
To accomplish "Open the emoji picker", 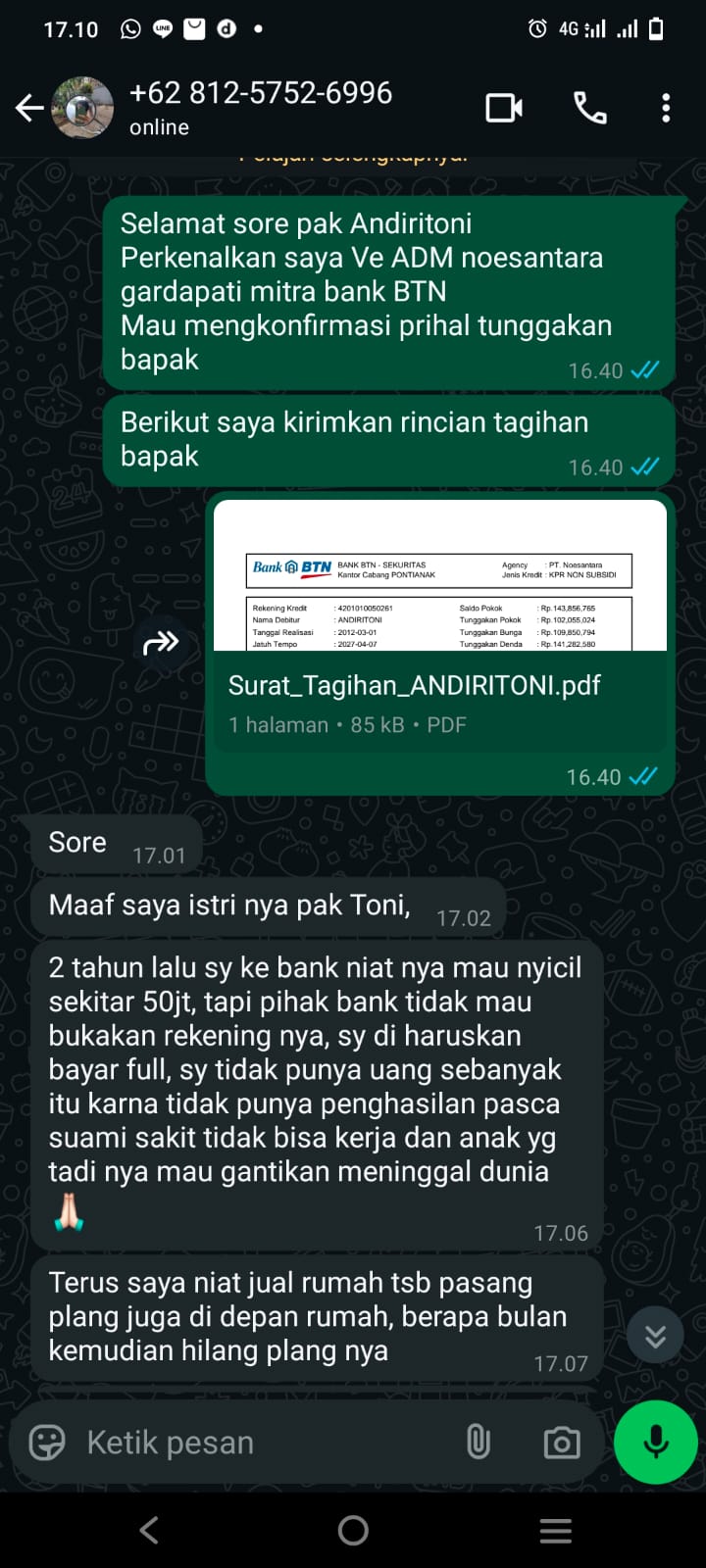I will coord(47,1443).
